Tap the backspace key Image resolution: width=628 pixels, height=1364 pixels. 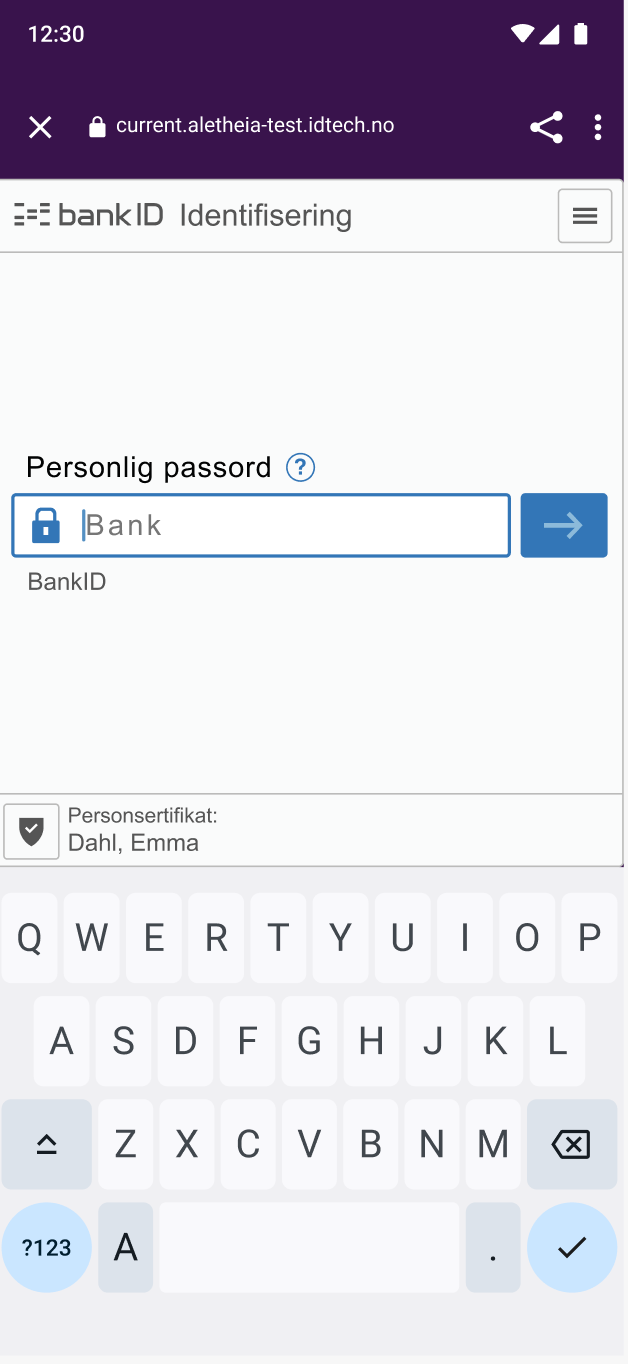[571, 1144]
